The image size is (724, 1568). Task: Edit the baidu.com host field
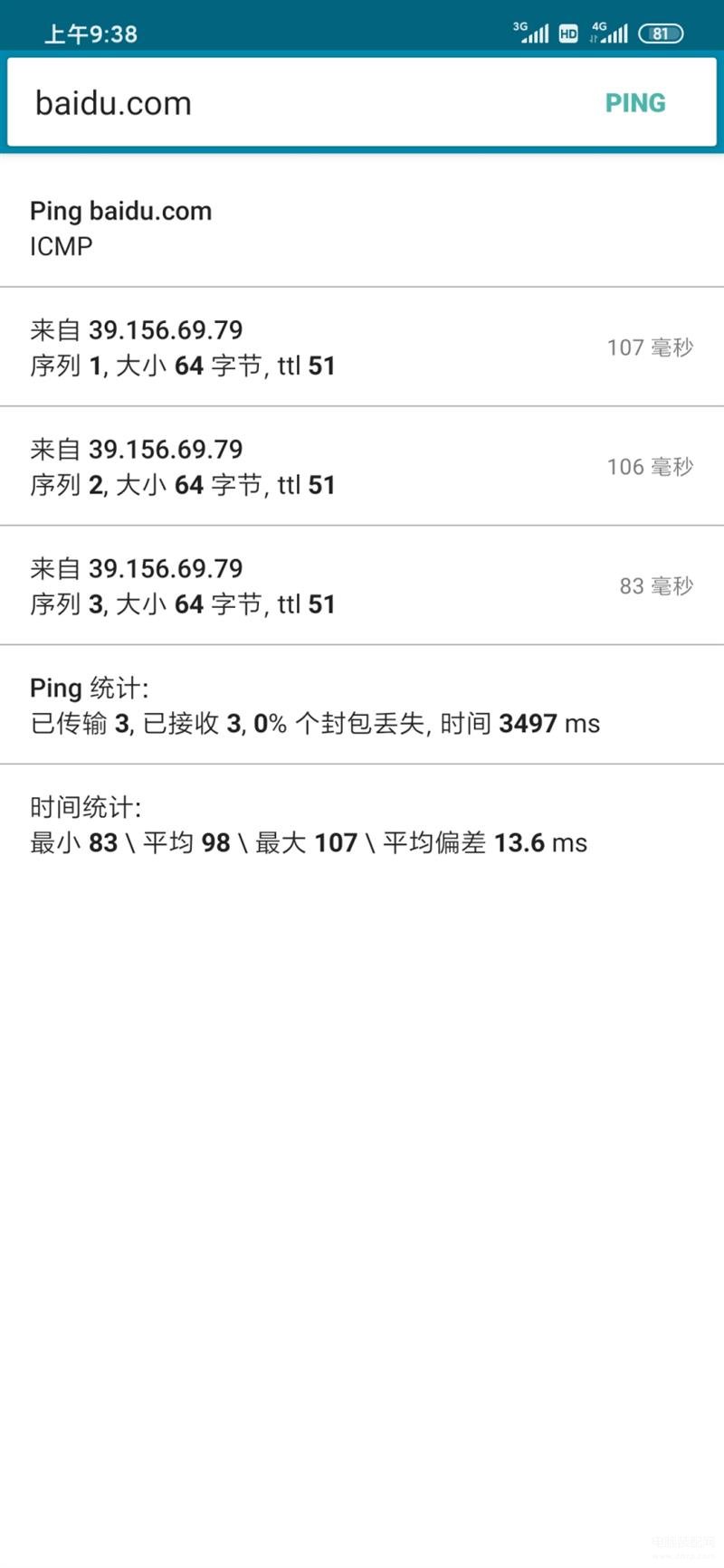pos(299,103)
